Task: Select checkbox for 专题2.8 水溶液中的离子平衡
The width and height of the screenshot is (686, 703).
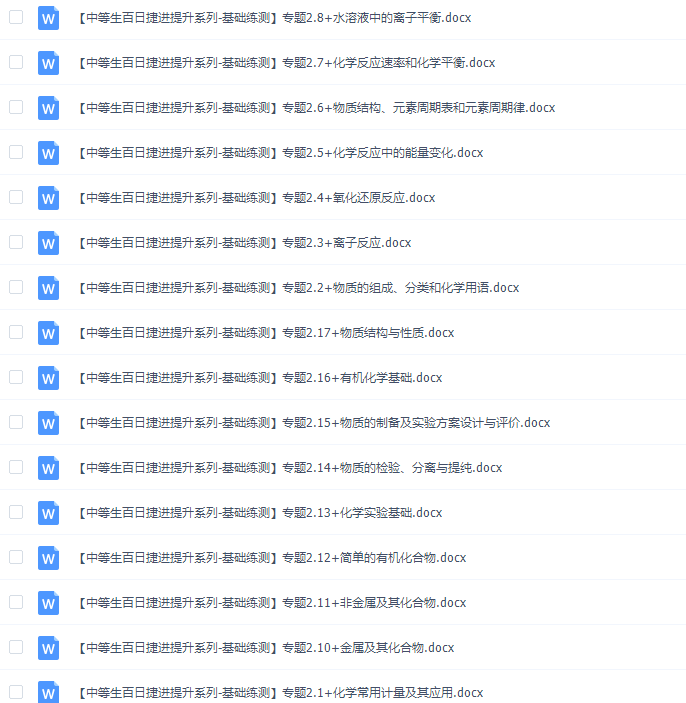Action: coord(16,17)
